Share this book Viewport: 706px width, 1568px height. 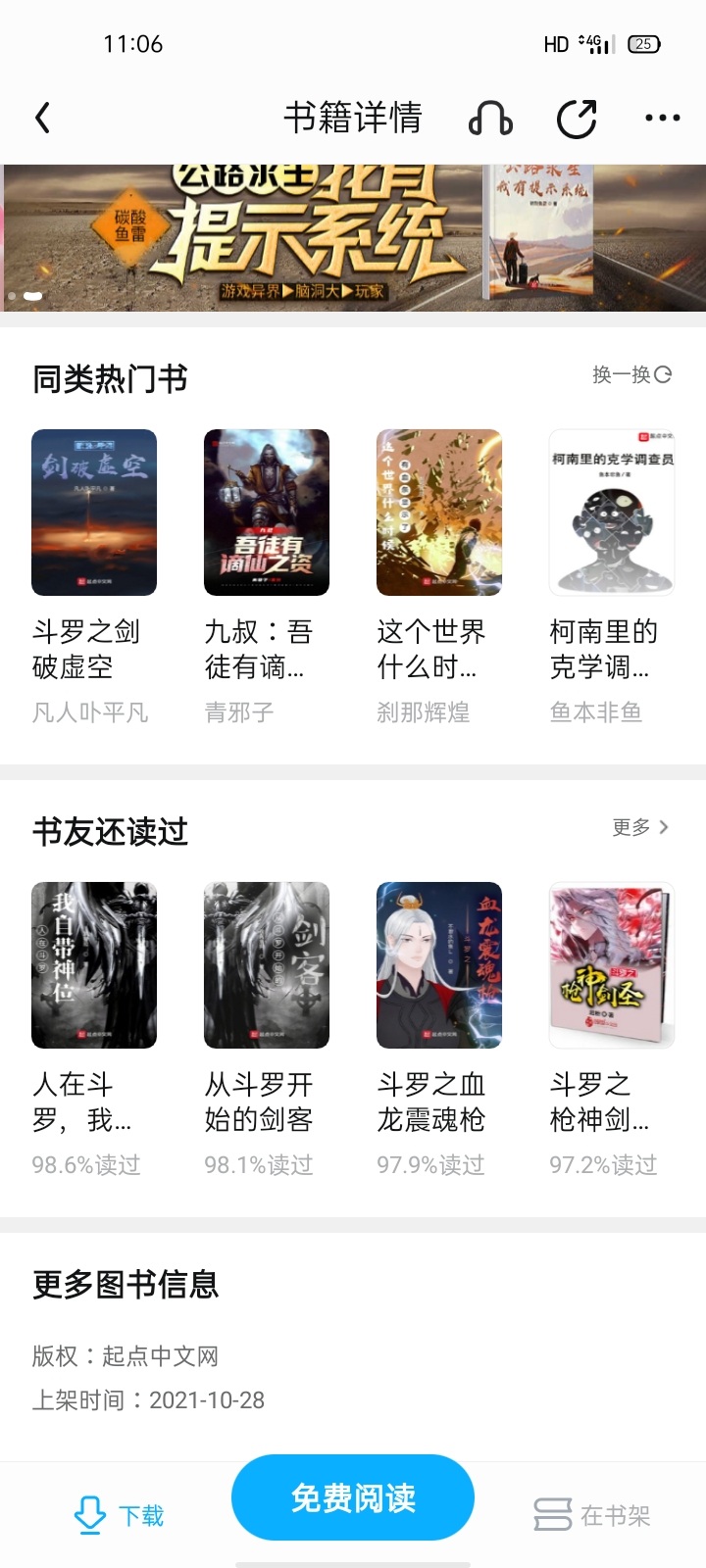pos(577,119)
